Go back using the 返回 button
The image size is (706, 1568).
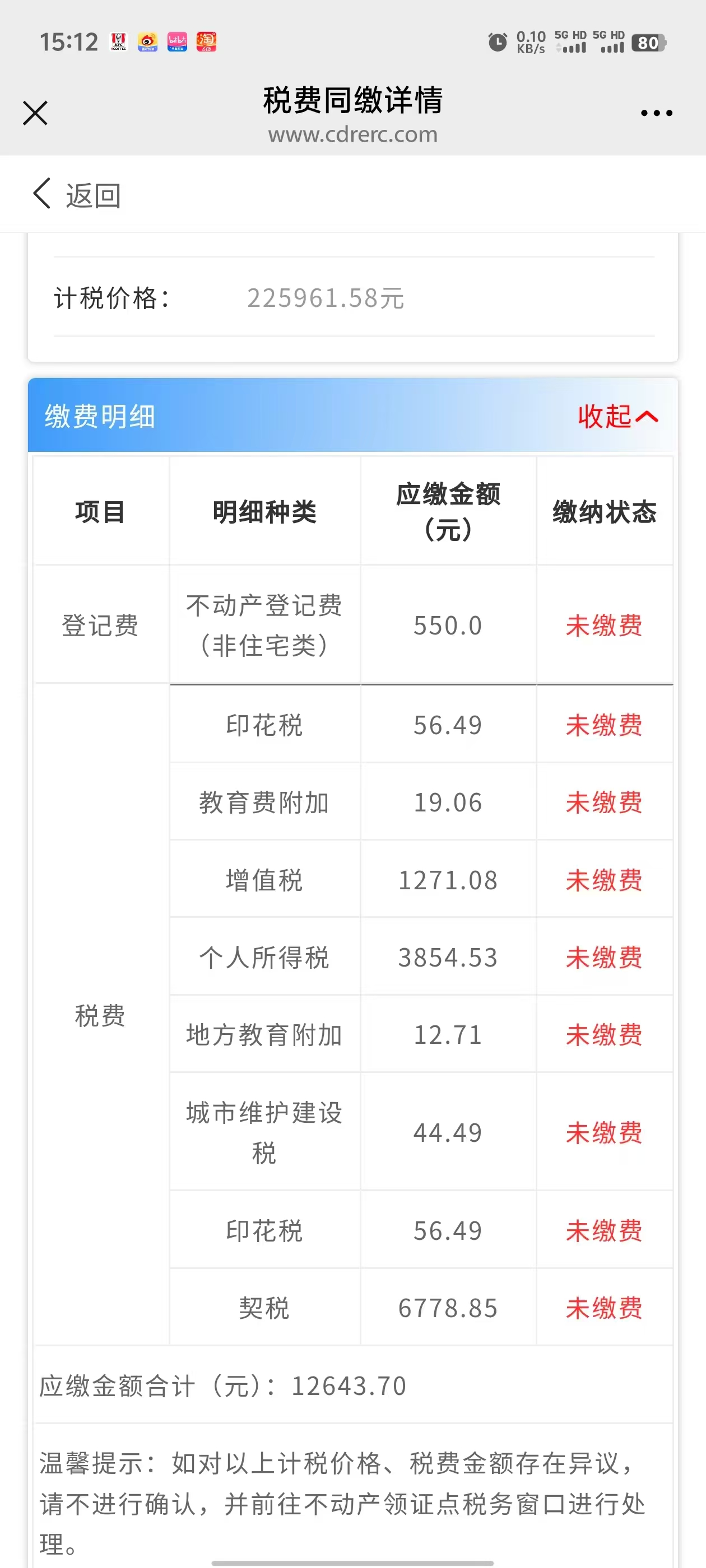coord(77,195)
